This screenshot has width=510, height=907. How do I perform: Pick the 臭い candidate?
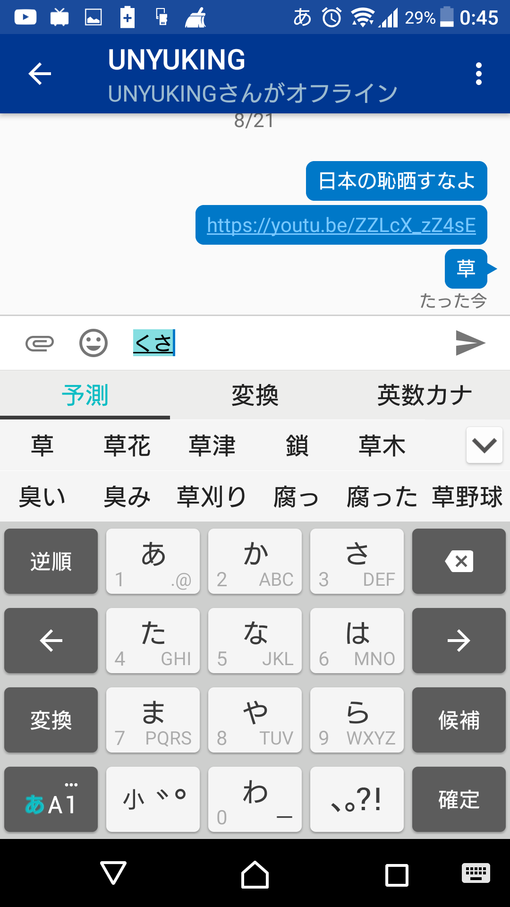click(x=42, y=497)
